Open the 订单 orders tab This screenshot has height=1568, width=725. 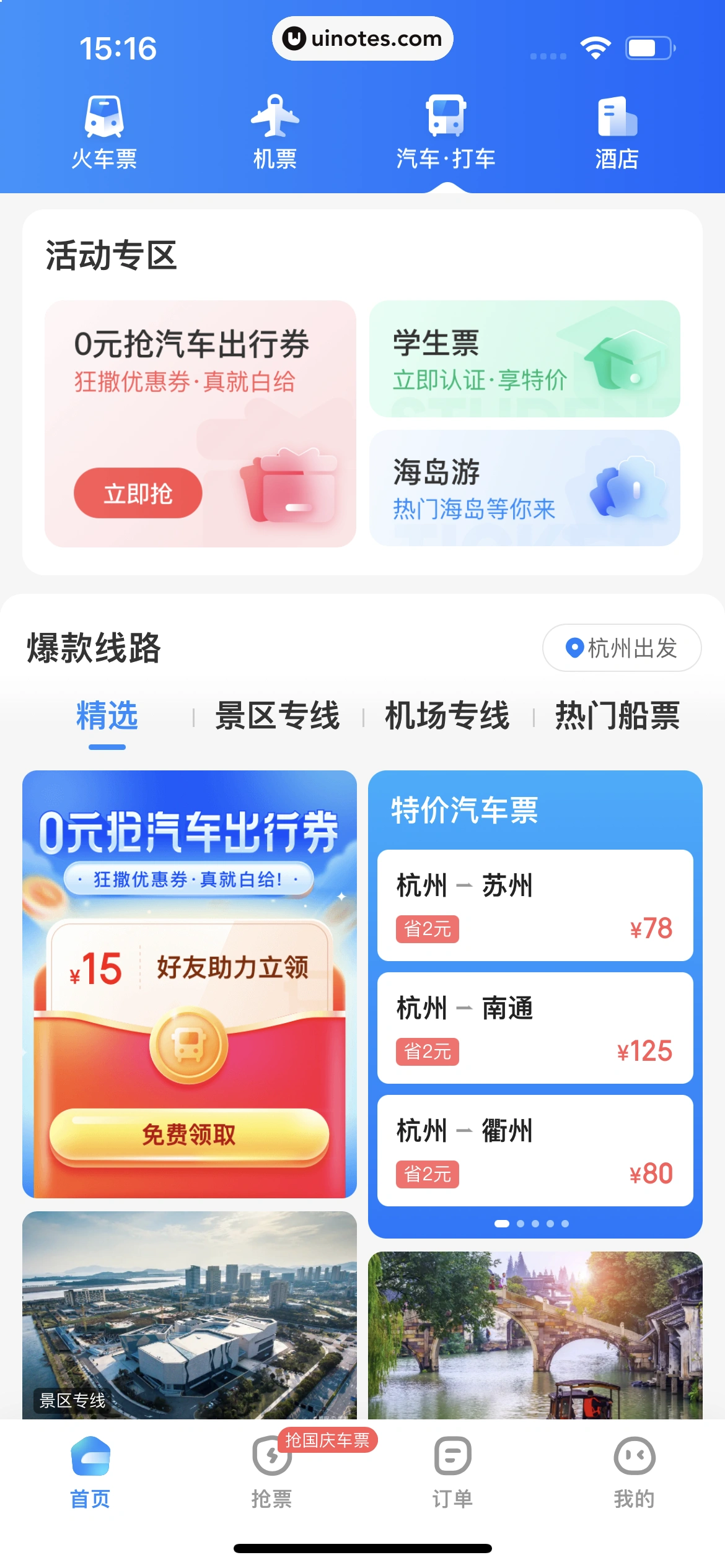[x=452, y=1471]
